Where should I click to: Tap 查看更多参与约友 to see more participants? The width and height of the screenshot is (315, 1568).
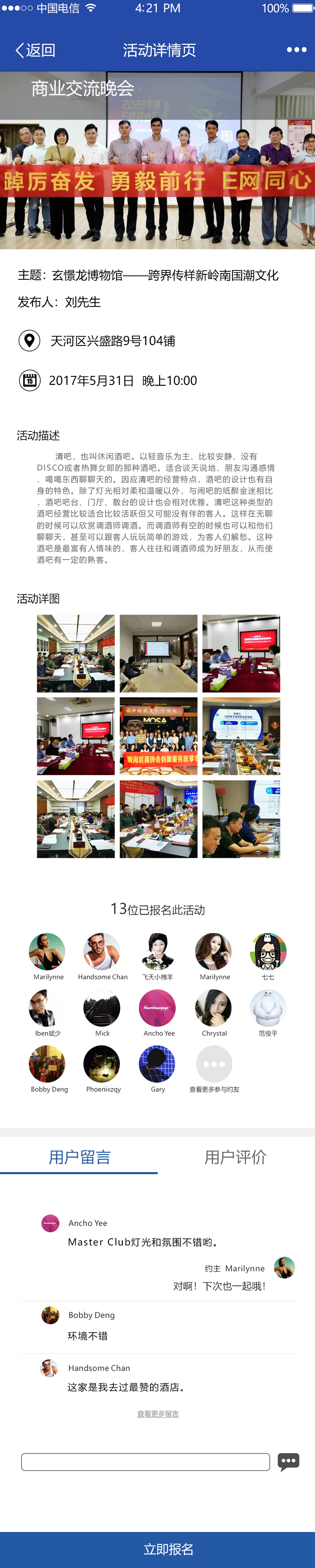(x=214, y=1064)
